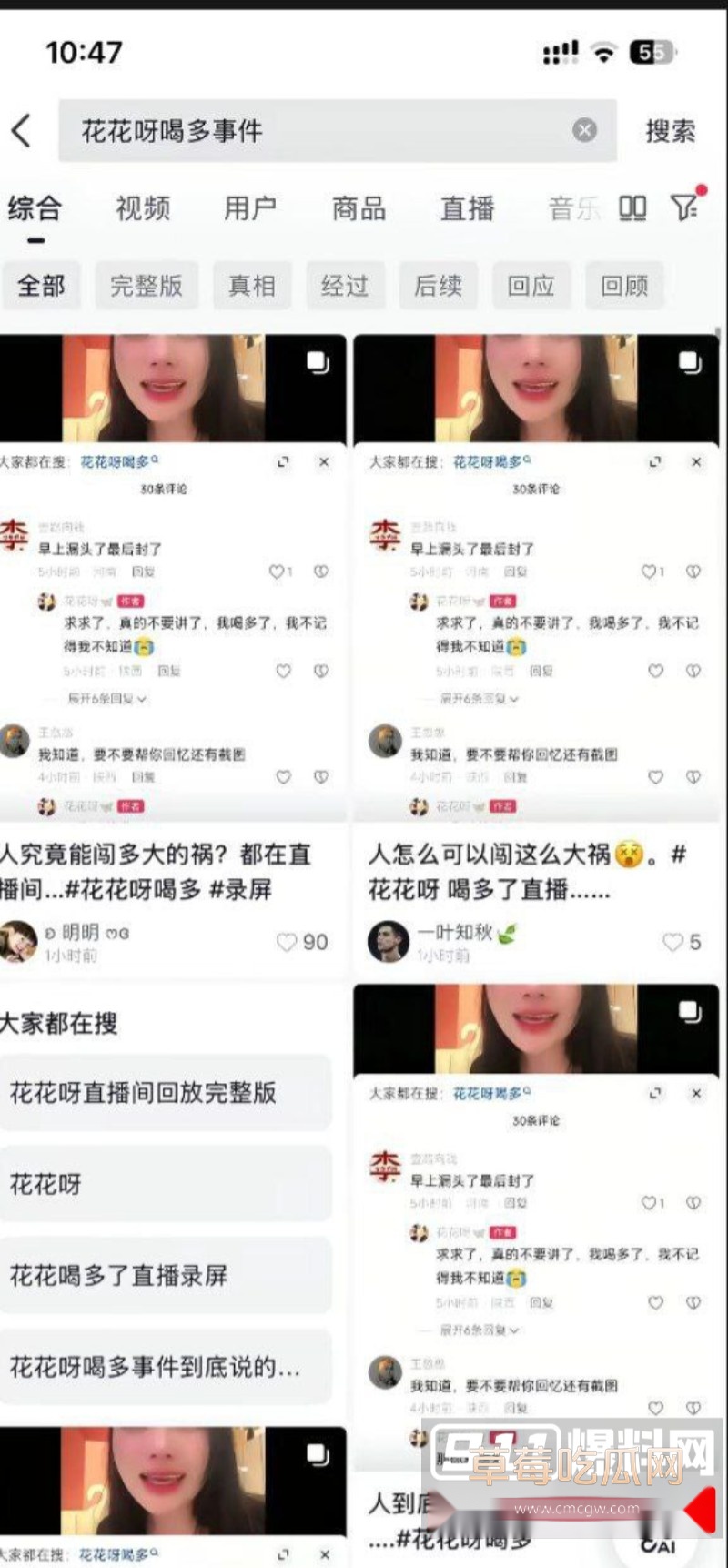Switch to the 直播 tab
Image resolution: width=728 pixels, height=1568 pixels.
point(467,208)
